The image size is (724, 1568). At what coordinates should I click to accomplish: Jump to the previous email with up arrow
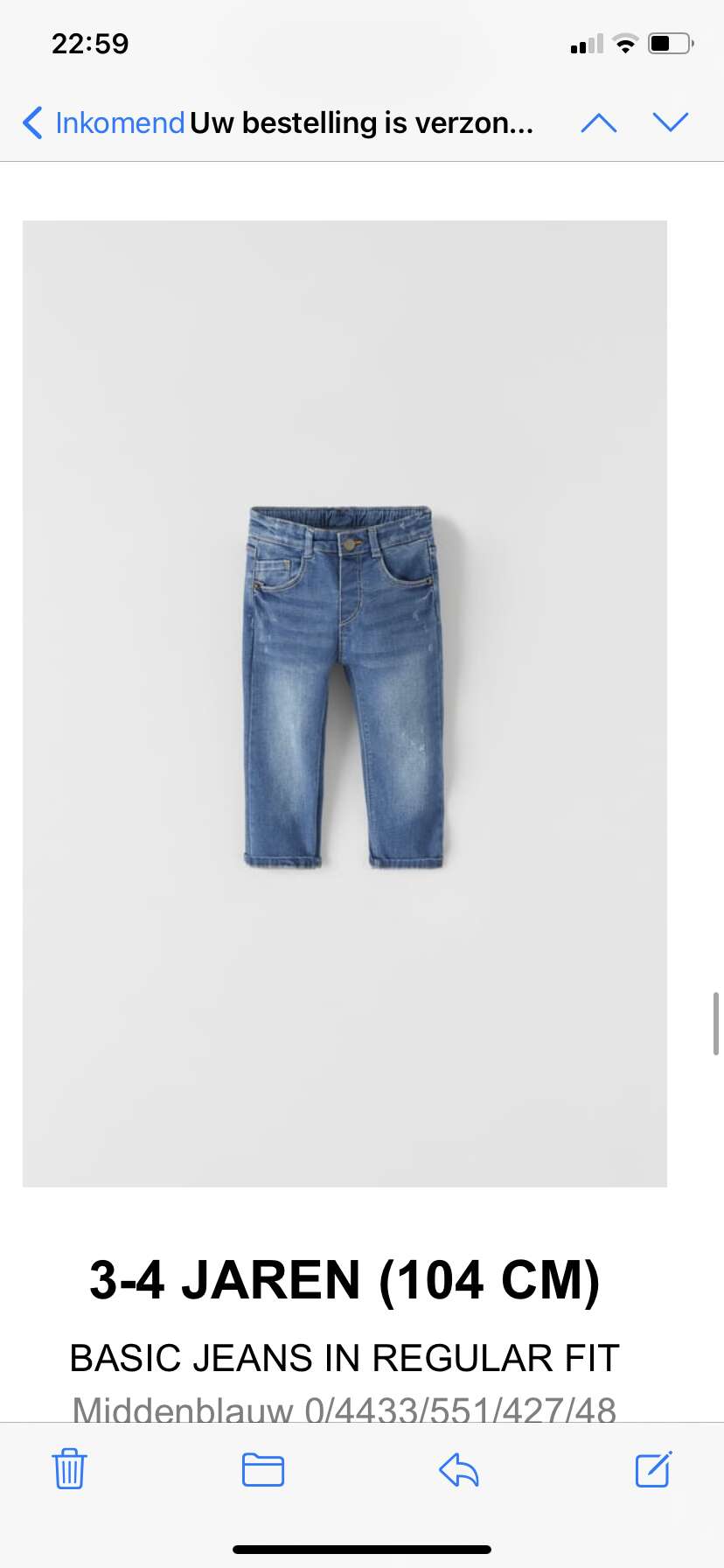[599, 122]
